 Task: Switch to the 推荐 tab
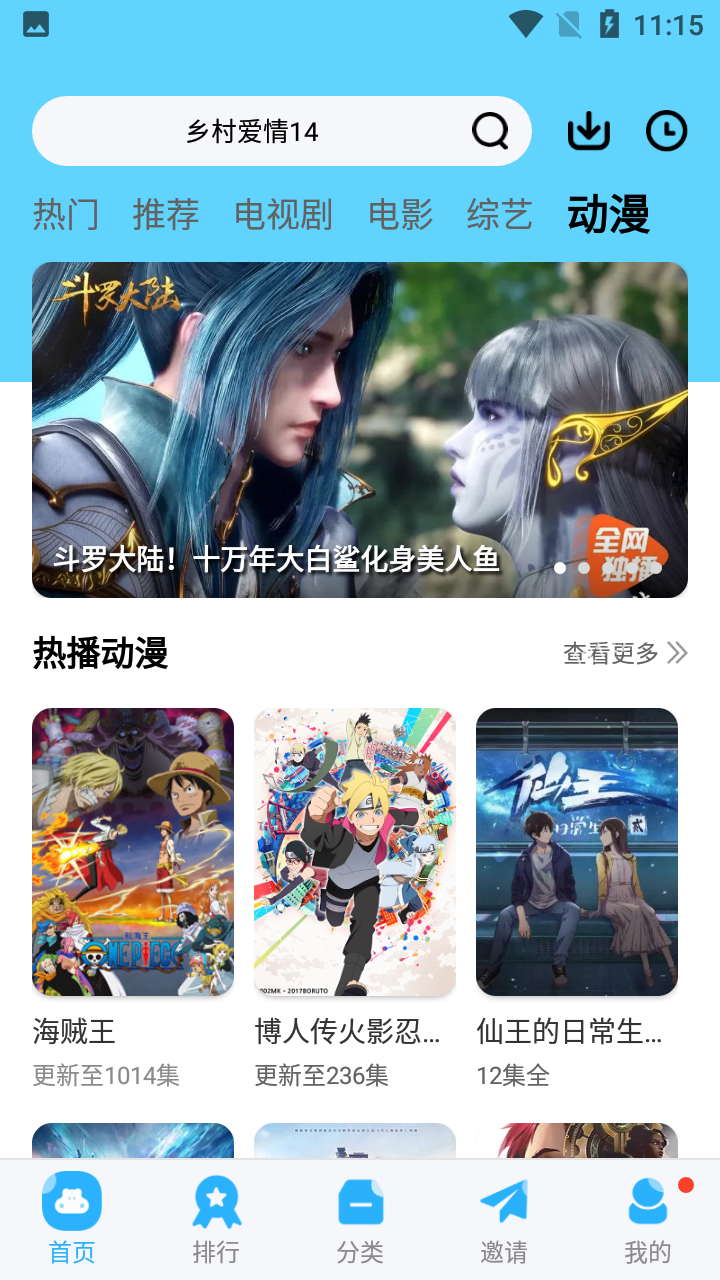tap(166, 214)
